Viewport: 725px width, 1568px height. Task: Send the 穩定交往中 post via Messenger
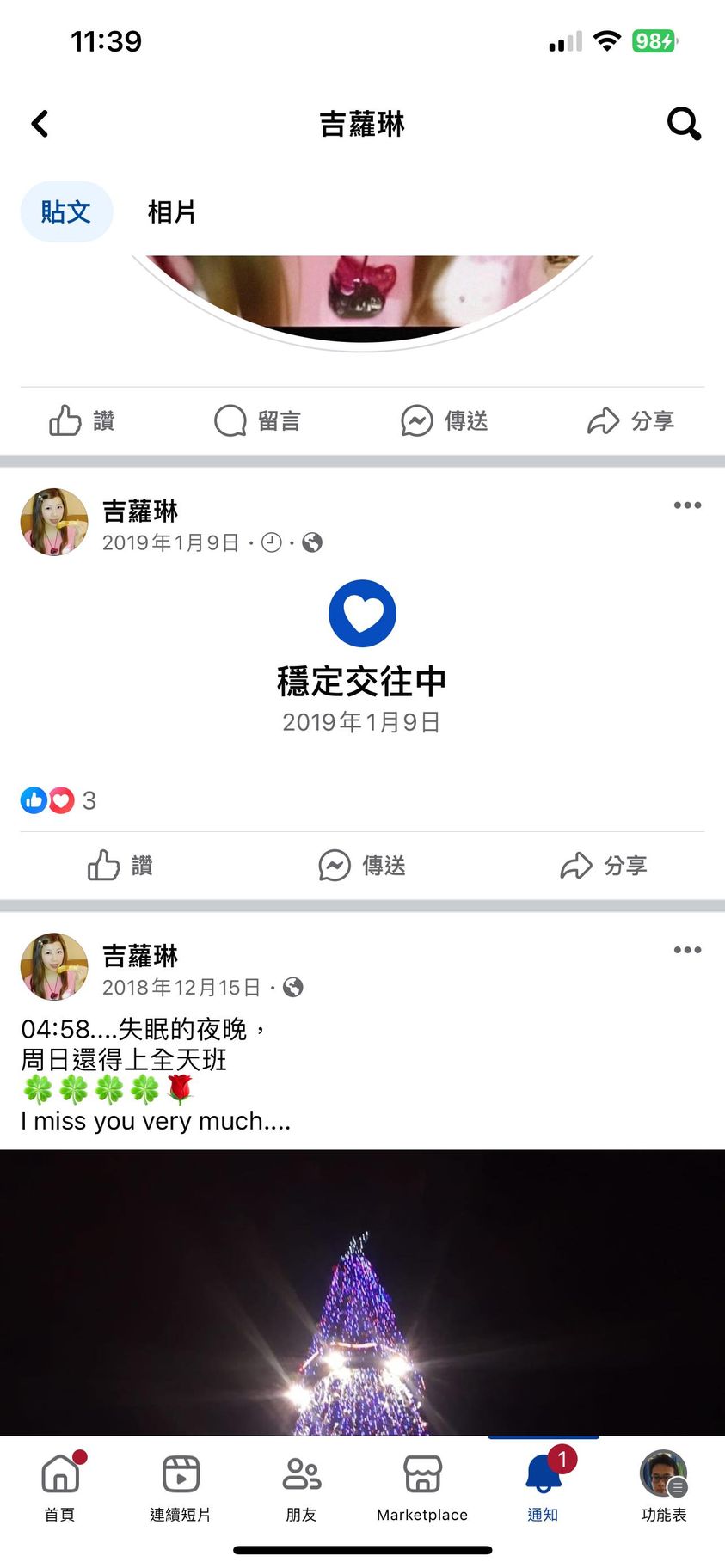click(x=361, y=866)
